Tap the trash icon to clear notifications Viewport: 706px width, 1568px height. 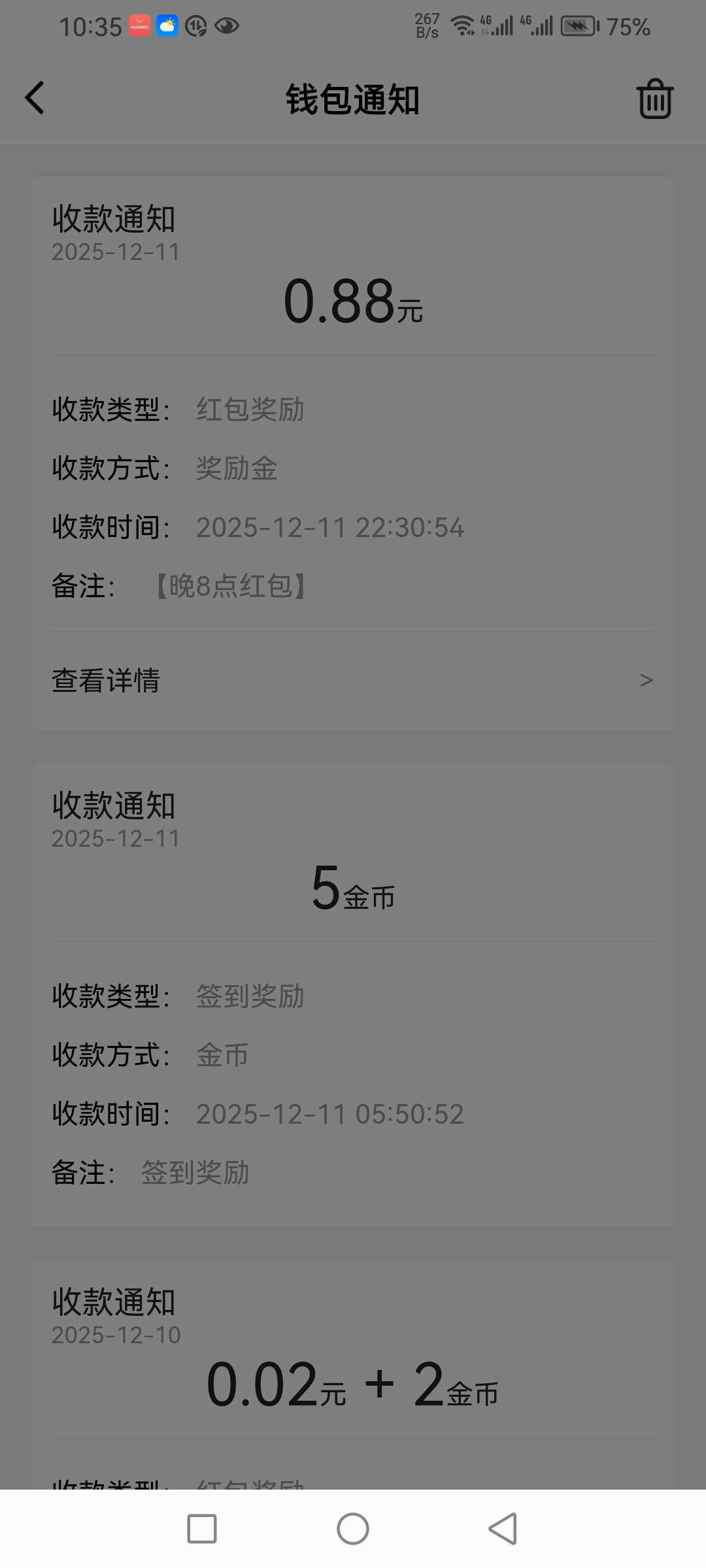654,99
